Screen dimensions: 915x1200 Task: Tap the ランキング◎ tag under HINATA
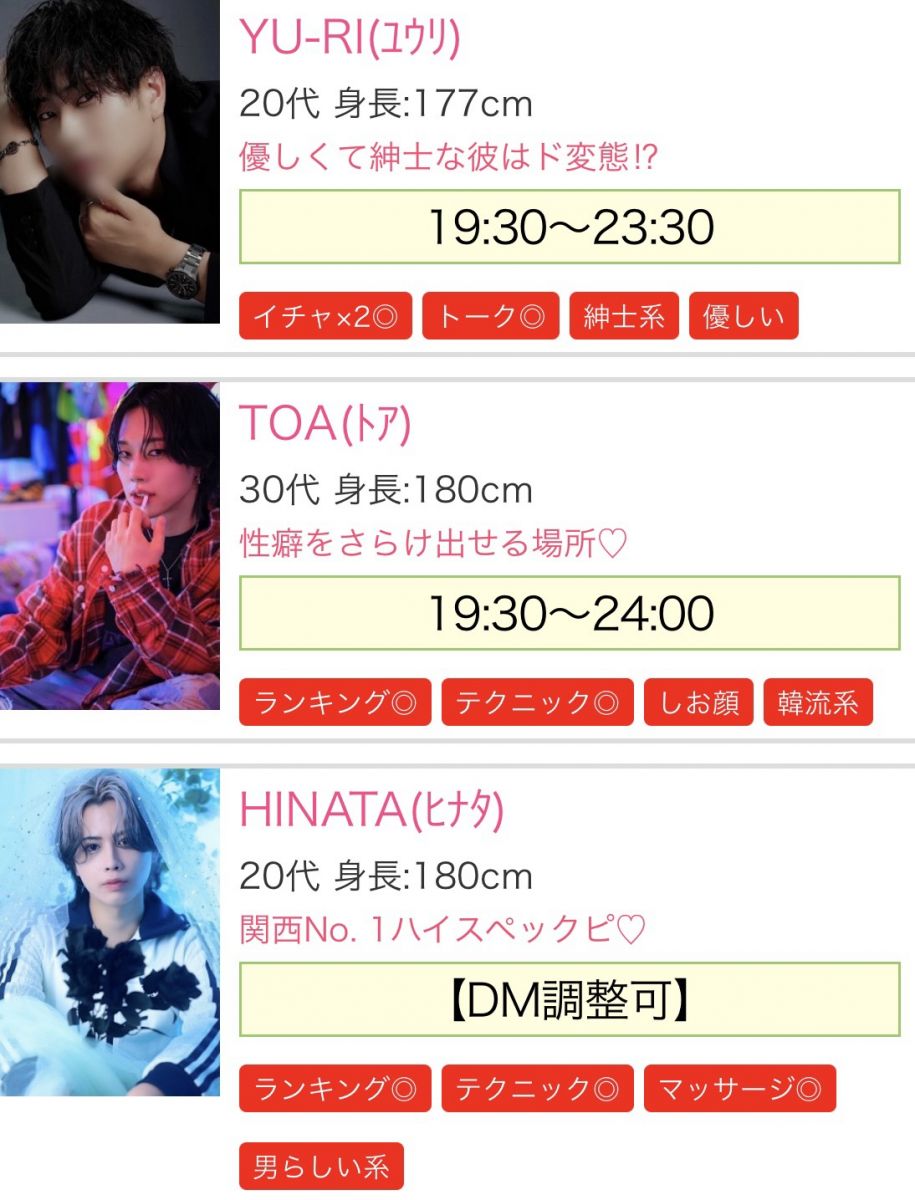[335, 1089]
